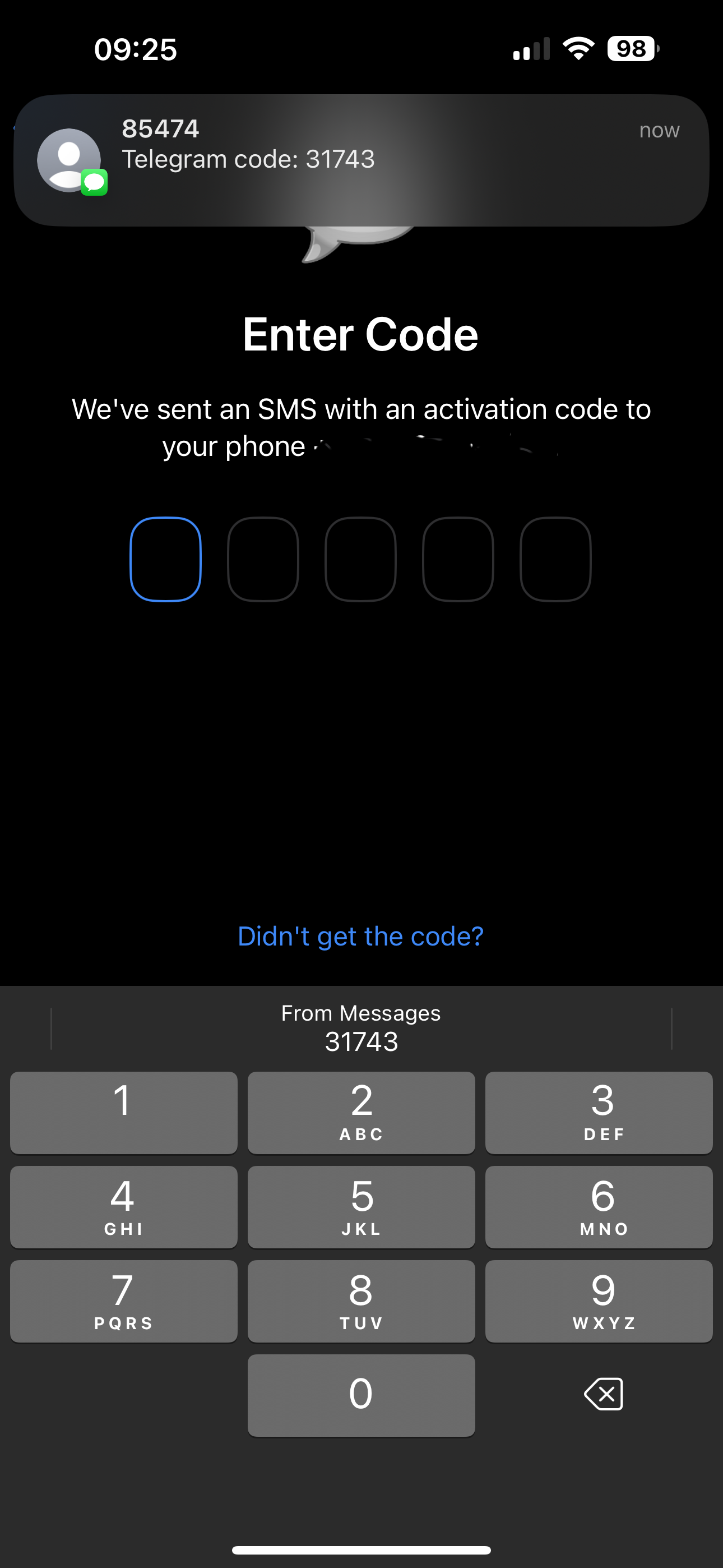Open the Telegram code notification banner

point(361,159)
